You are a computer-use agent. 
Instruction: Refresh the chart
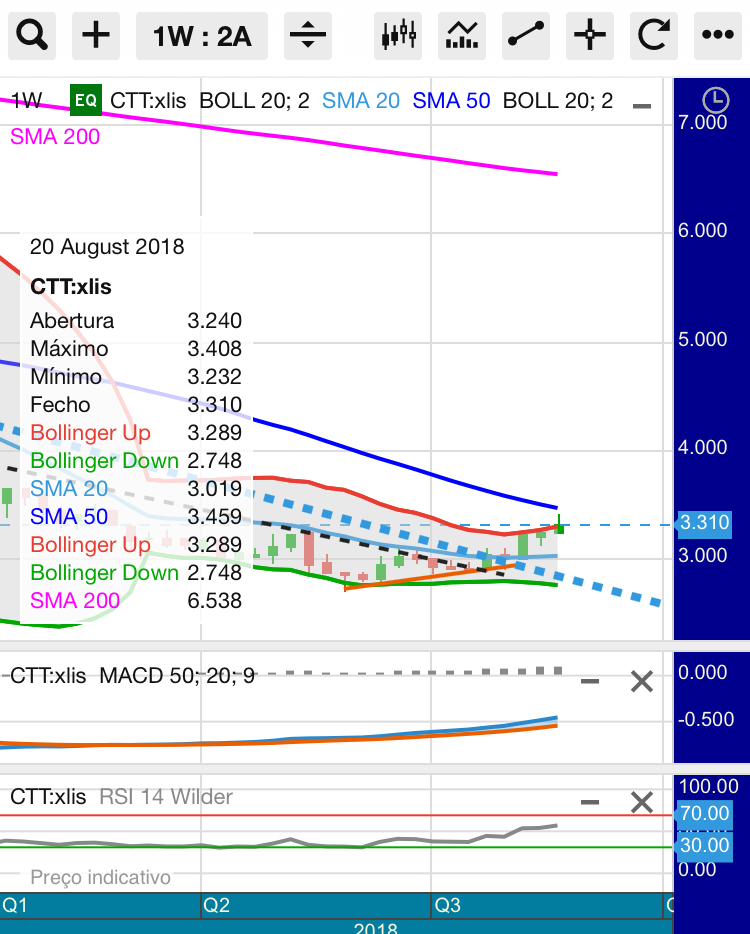[653, 36]
